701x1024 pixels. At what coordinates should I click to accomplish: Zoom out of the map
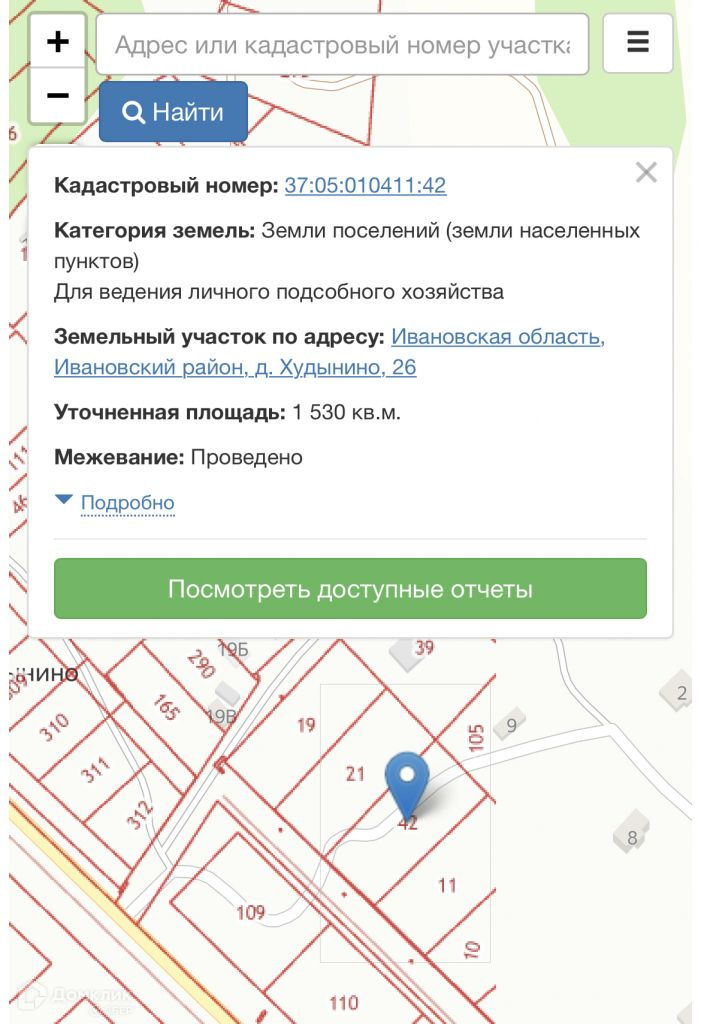pyautogui.click(x=58, y=96)
